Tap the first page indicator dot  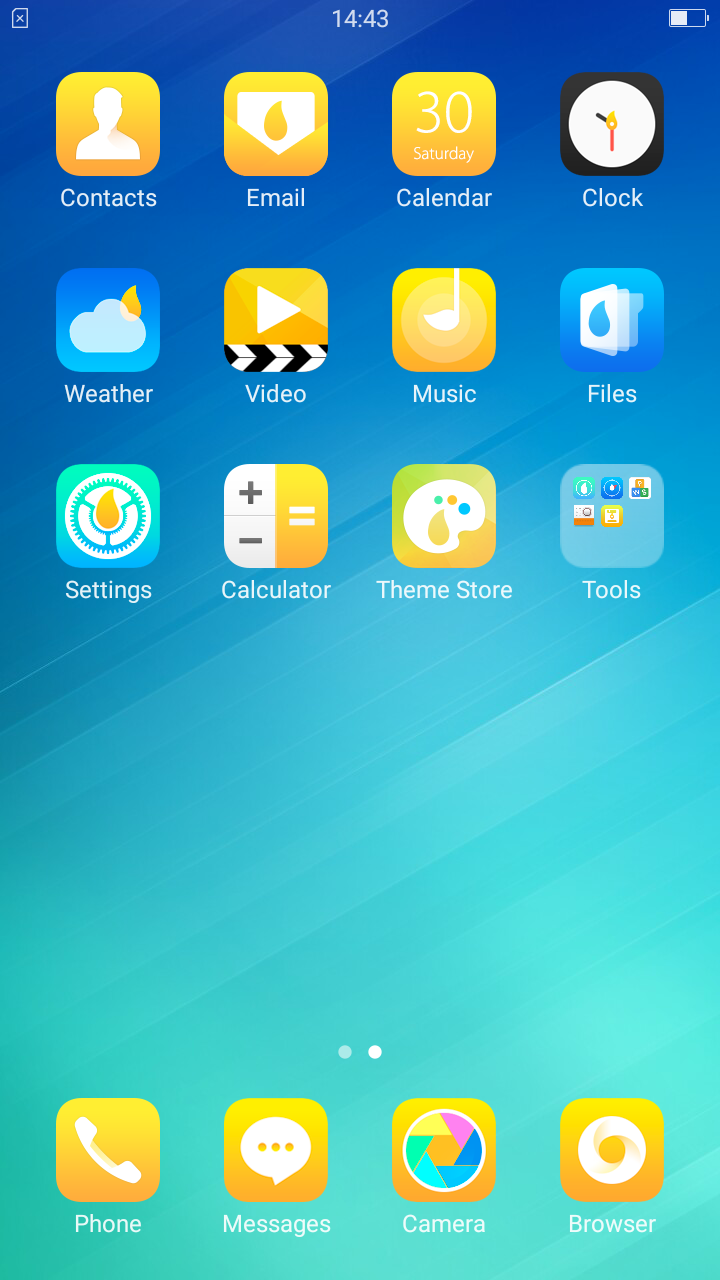345,1052
